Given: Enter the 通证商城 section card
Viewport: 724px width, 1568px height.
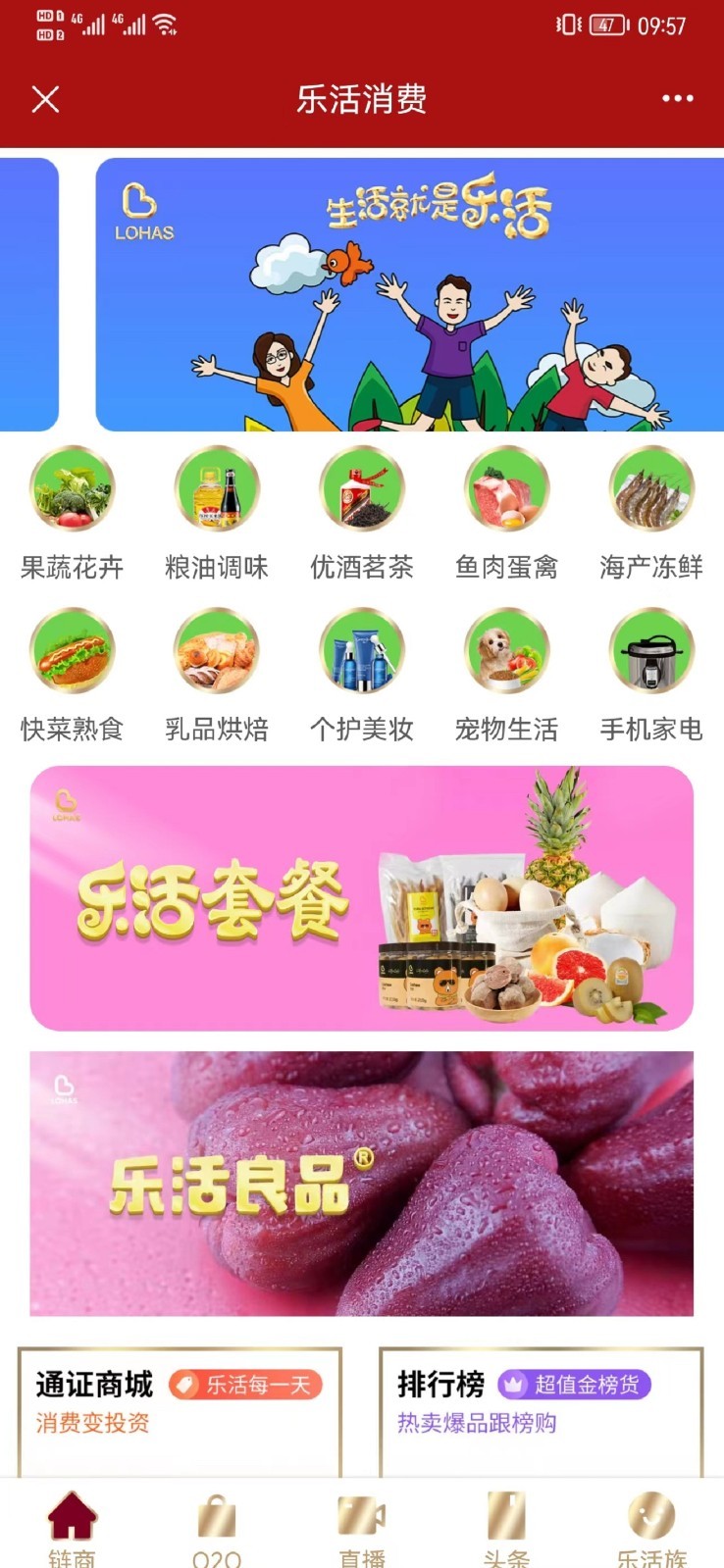Looking at the screenshot, I should [x=180, y=1410].
